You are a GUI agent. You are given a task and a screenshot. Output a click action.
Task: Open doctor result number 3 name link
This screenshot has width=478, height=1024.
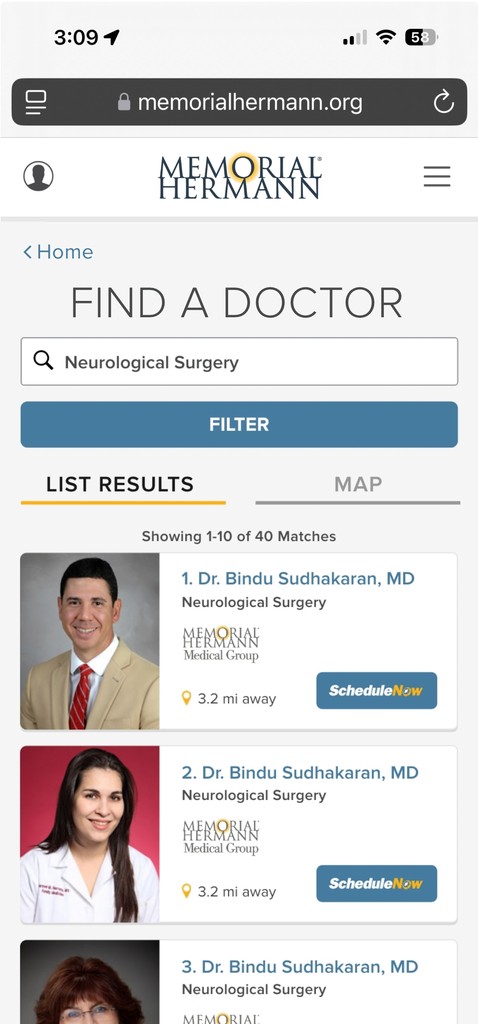pos(300,967)
